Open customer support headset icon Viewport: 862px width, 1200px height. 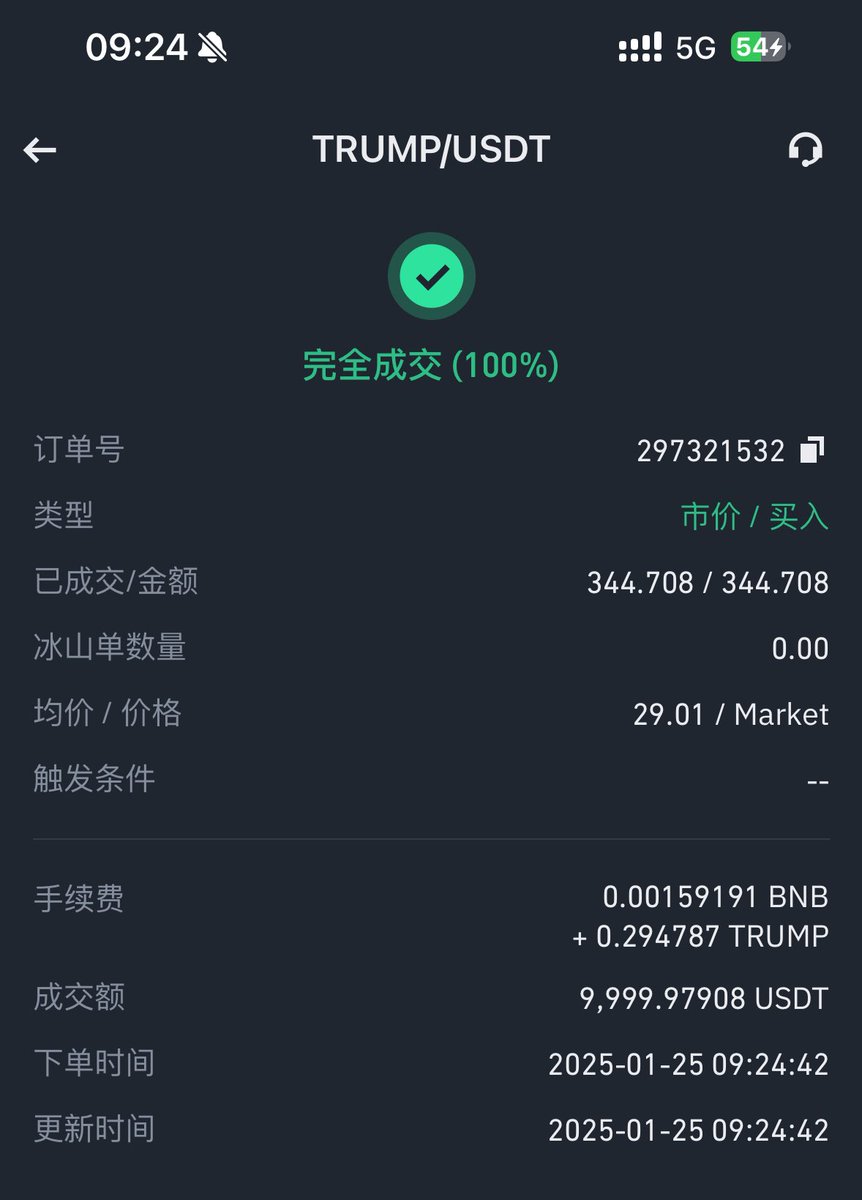coord(805,150)
